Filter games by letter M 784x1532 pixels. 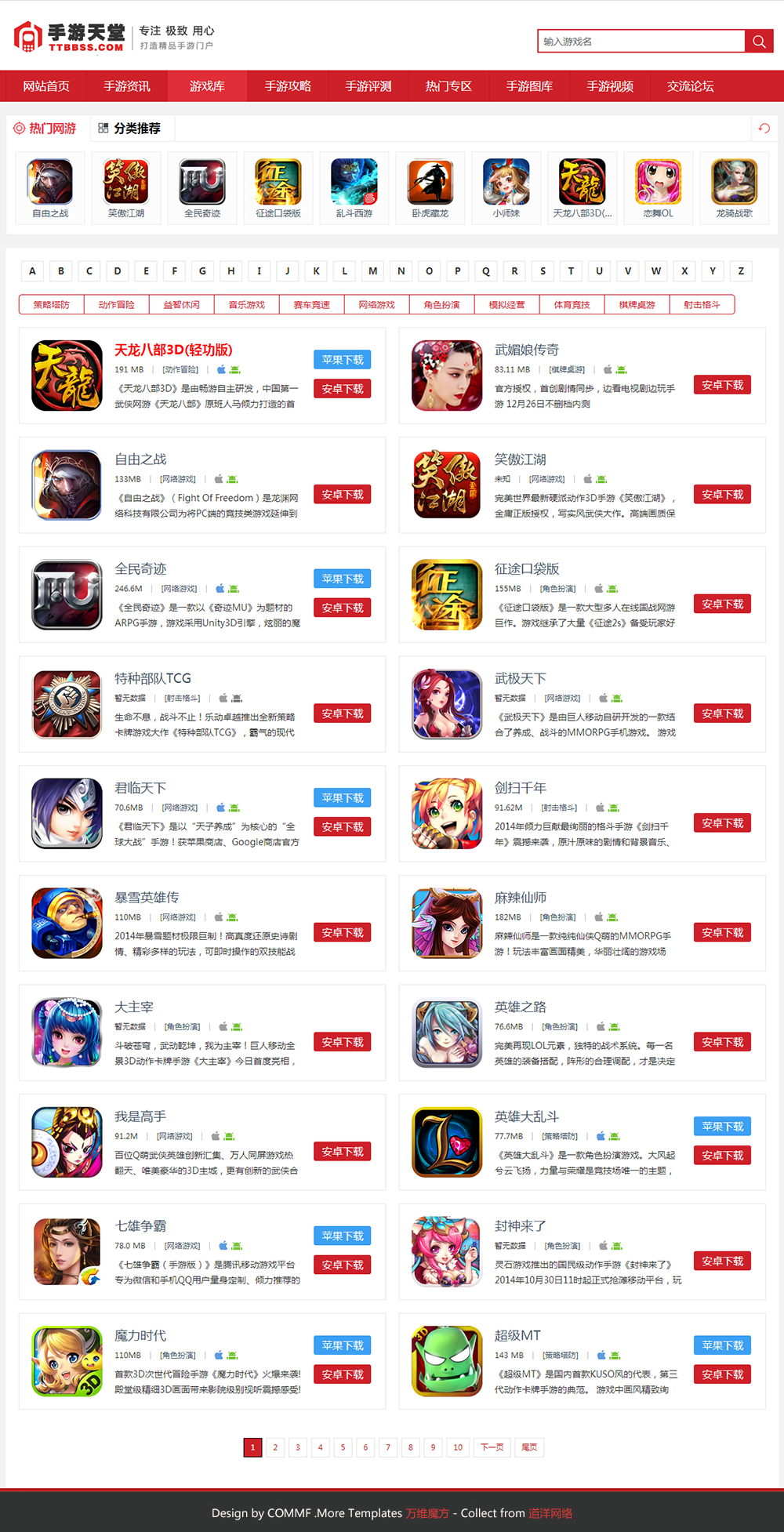point(372,271)
